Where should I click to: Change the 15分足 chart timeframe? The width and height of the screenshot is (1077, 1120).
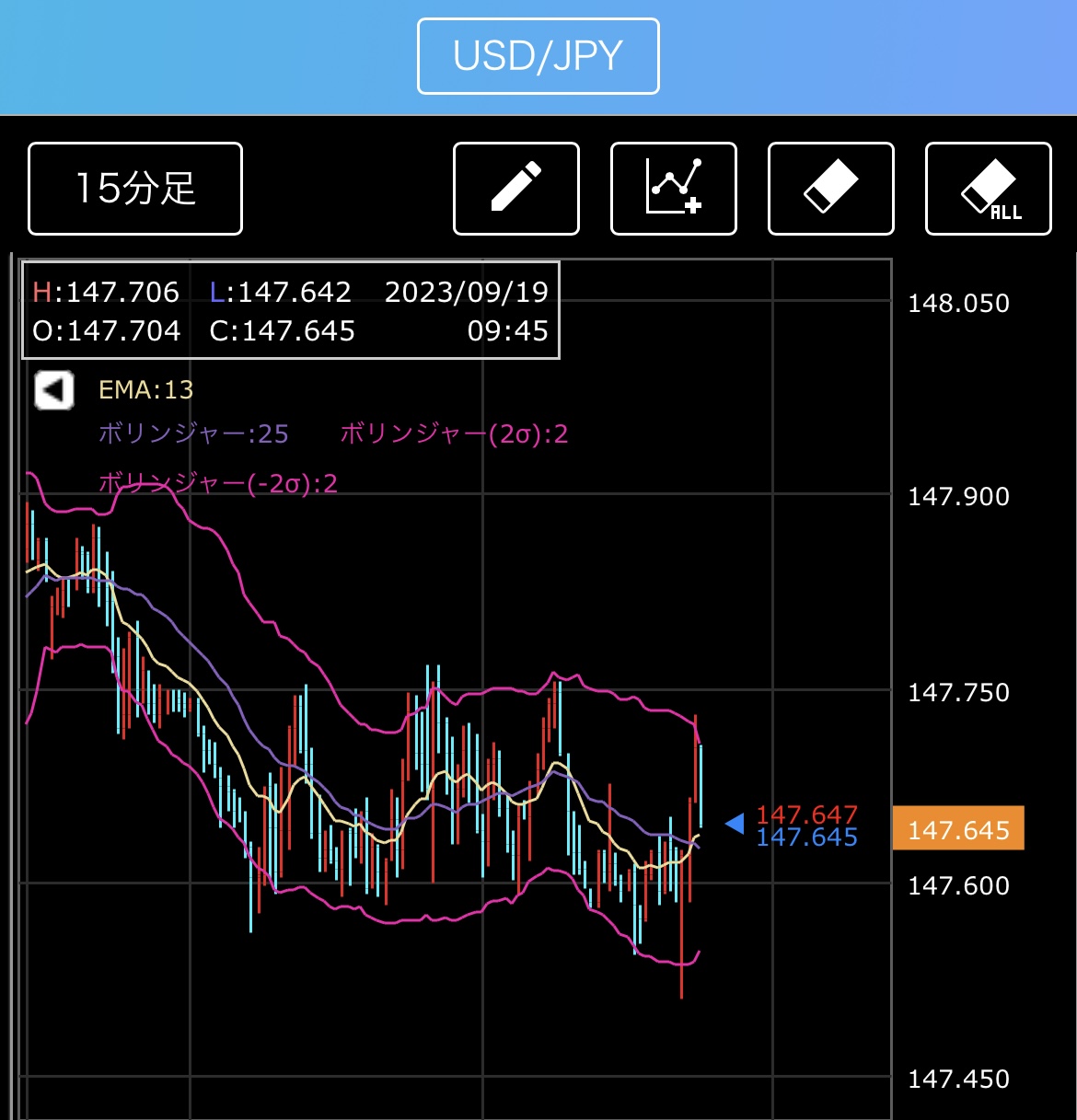pyautogui.click(x=135, y=189)
